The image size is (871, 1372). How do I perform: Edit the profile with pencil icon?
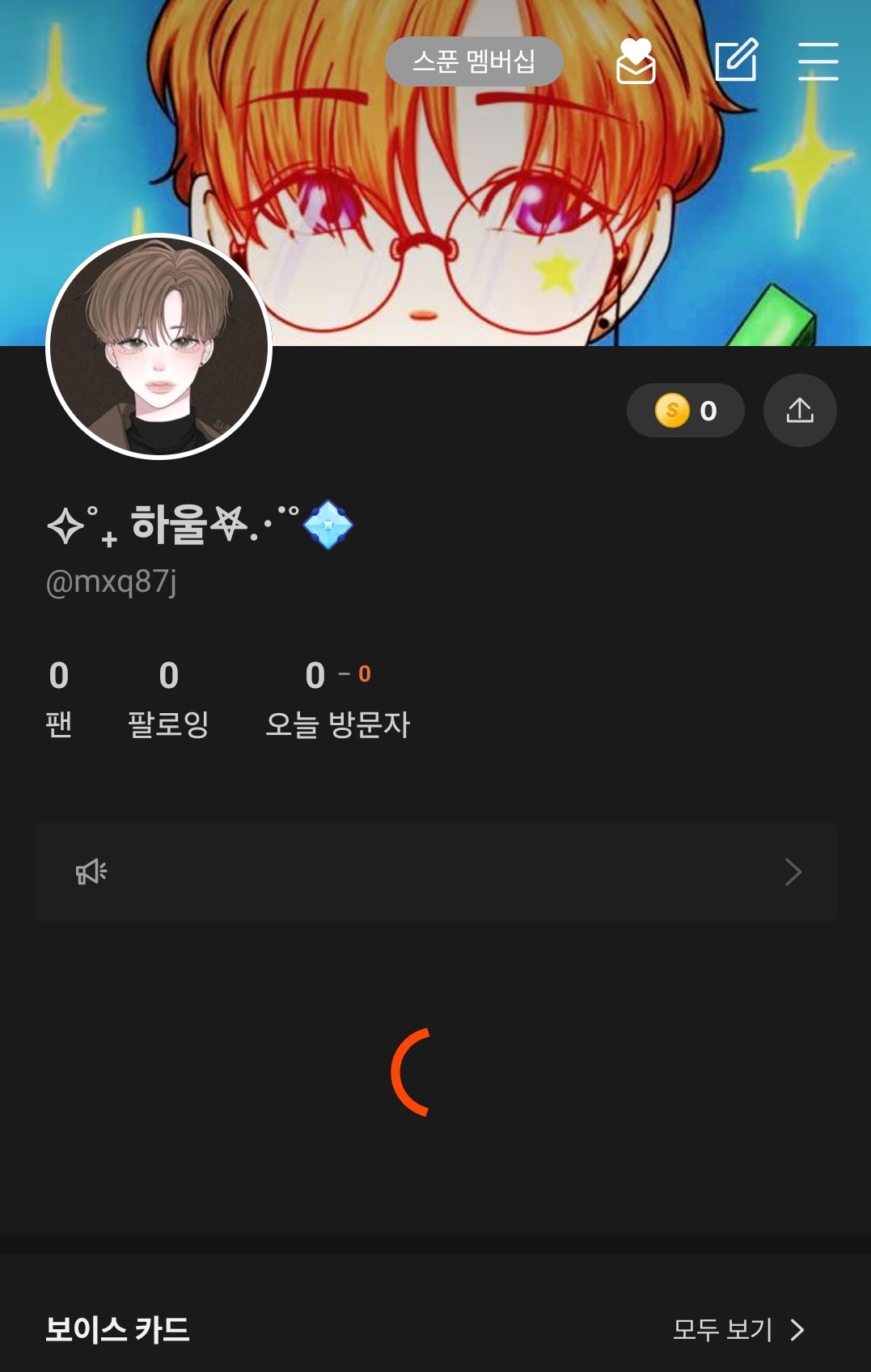point(736,61)
